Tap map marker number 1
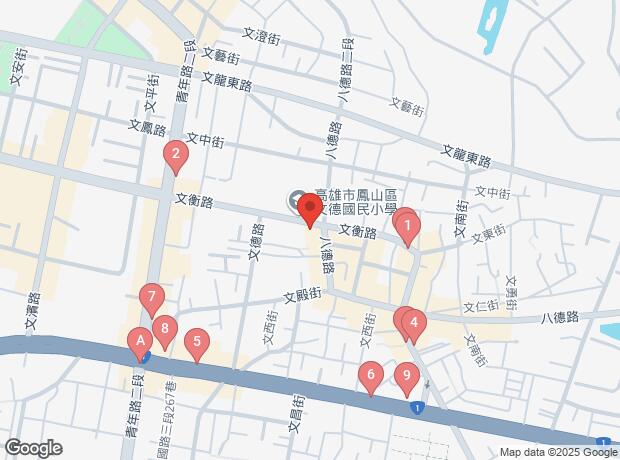 click(x=408, y=227)
